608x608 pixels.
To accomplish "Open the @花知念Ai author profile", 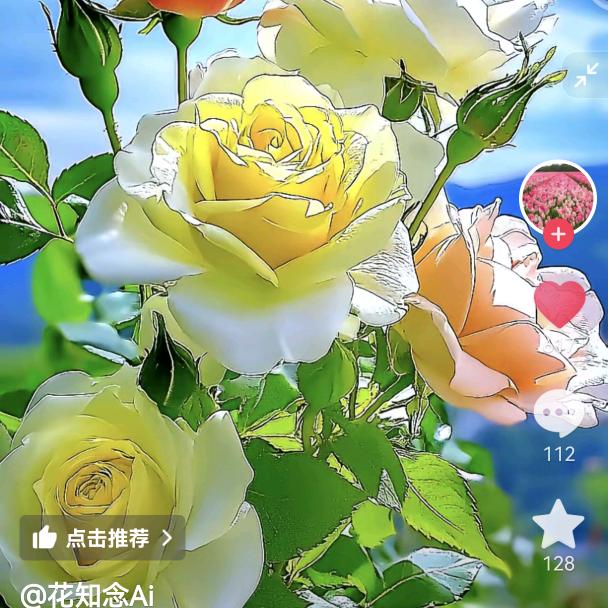I will (88, 594).
